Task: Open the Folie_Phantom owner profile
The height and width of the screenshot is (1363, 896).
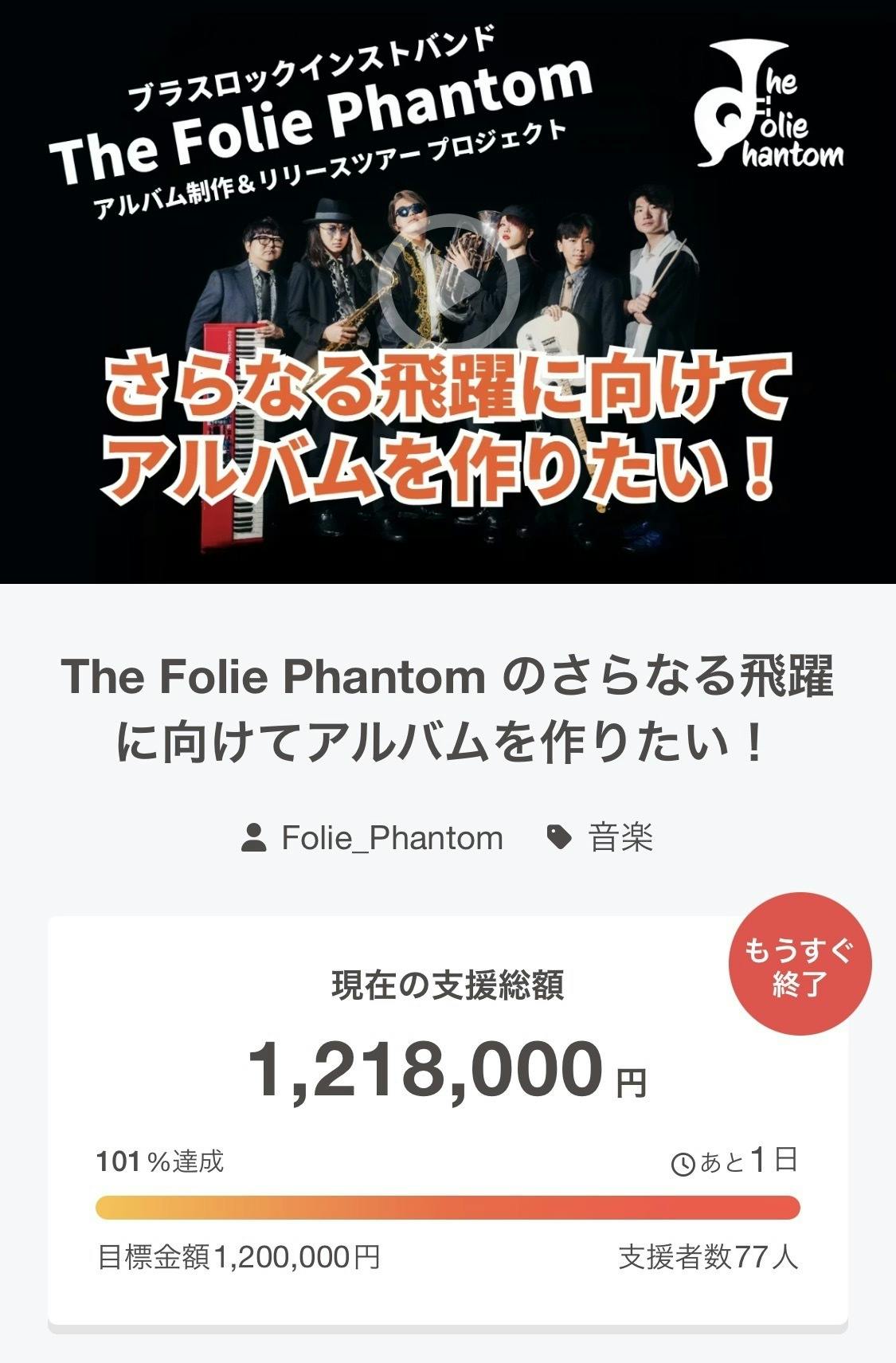Action: [x=390, y=839]
